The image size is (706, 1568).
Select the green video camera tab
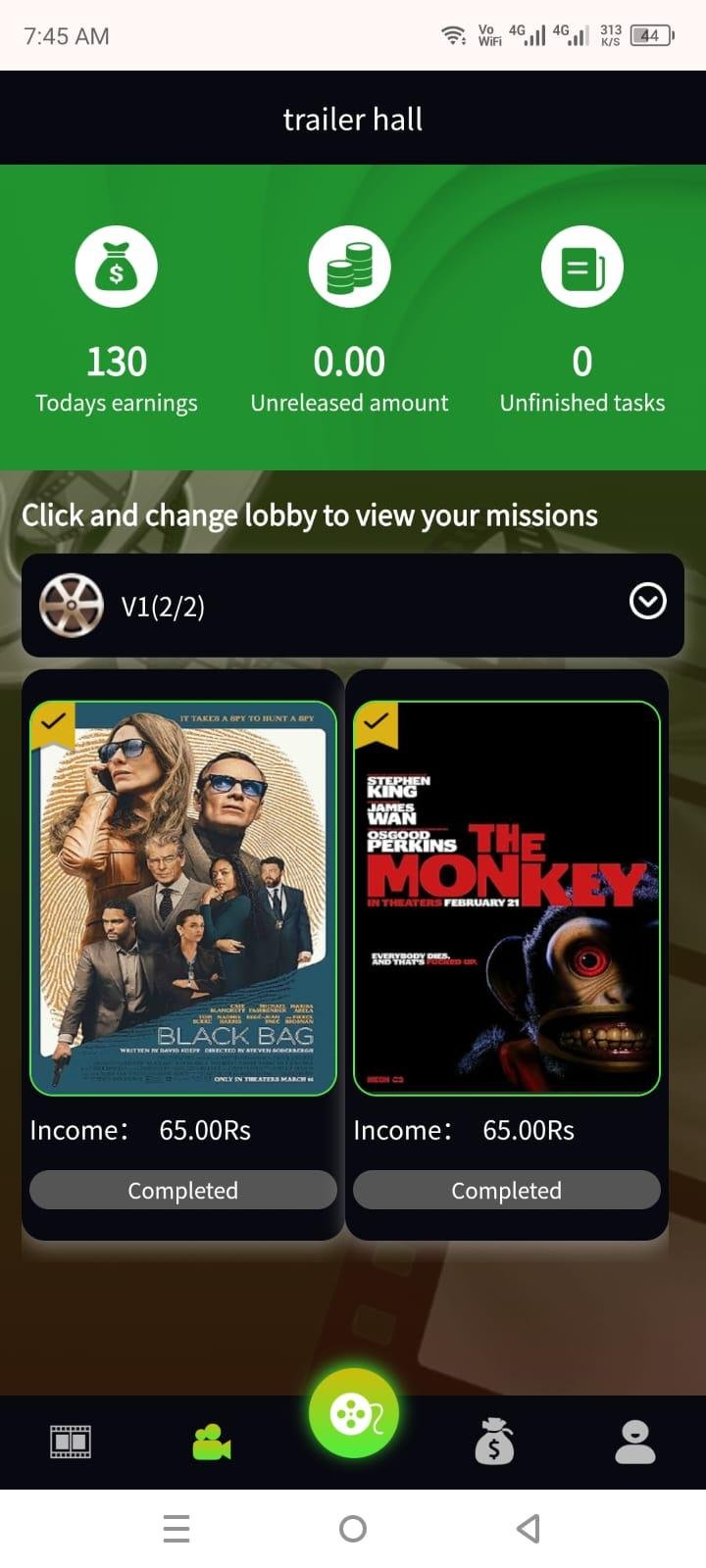pos(212,1442)
